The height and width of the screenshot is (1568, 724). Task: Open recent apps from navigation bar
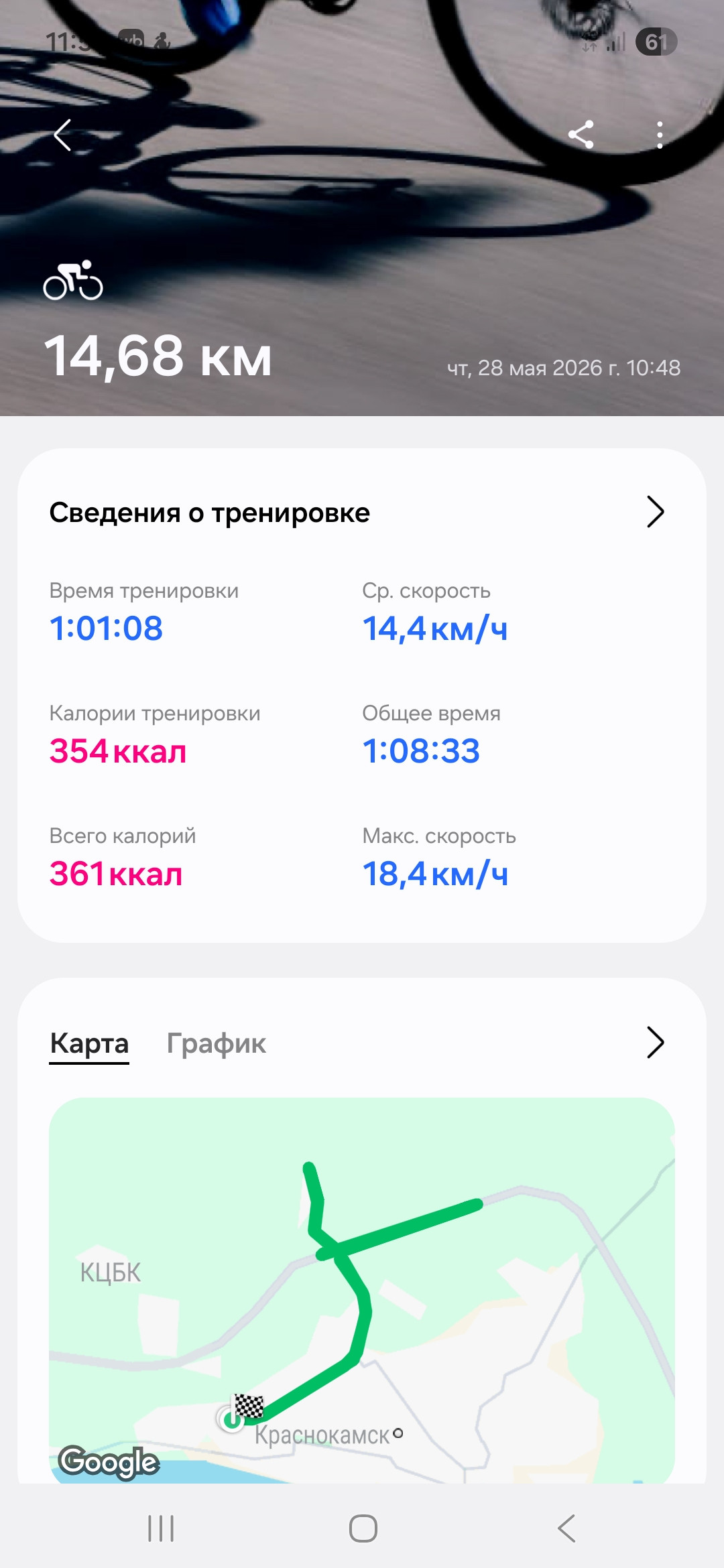click(x=161, y=1528)
